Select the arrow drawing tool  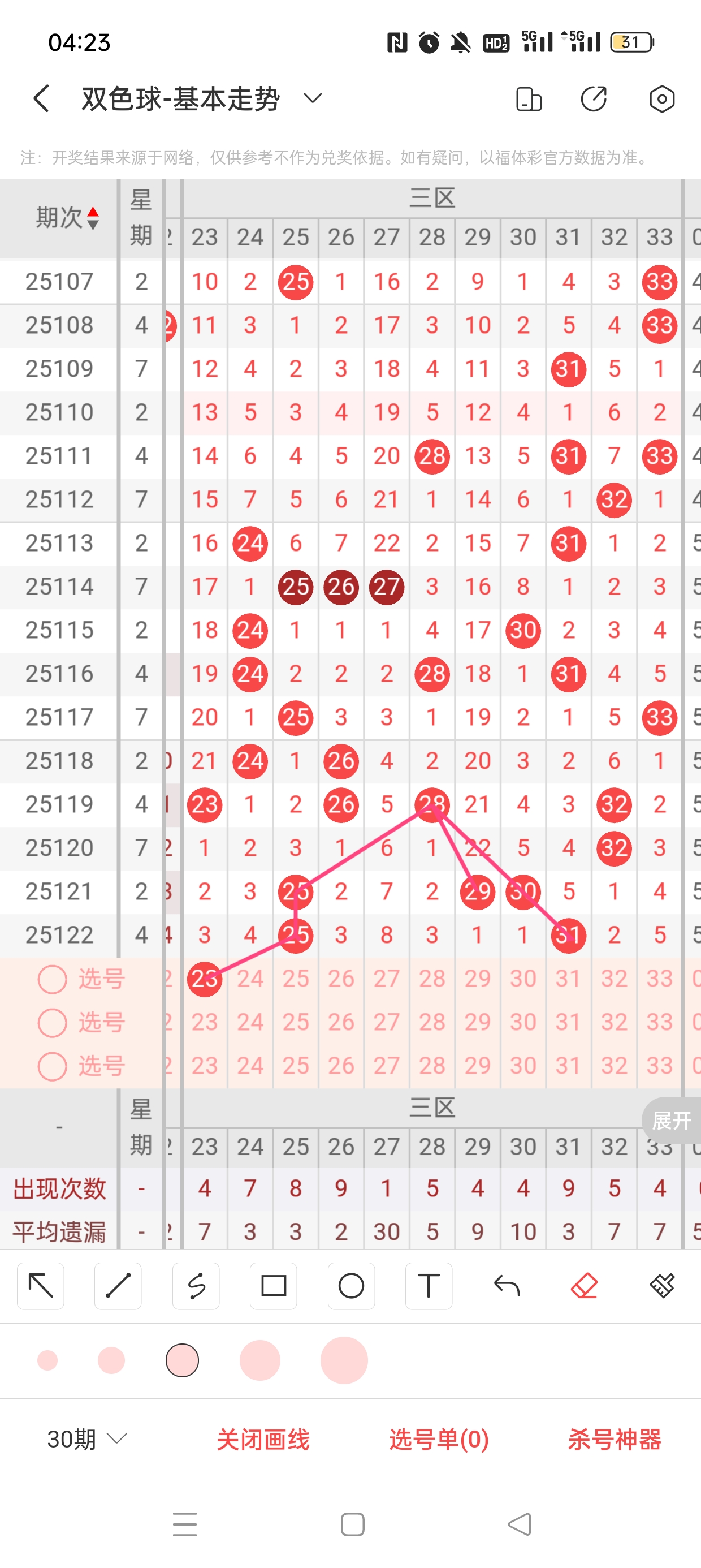click(41, 1286)
